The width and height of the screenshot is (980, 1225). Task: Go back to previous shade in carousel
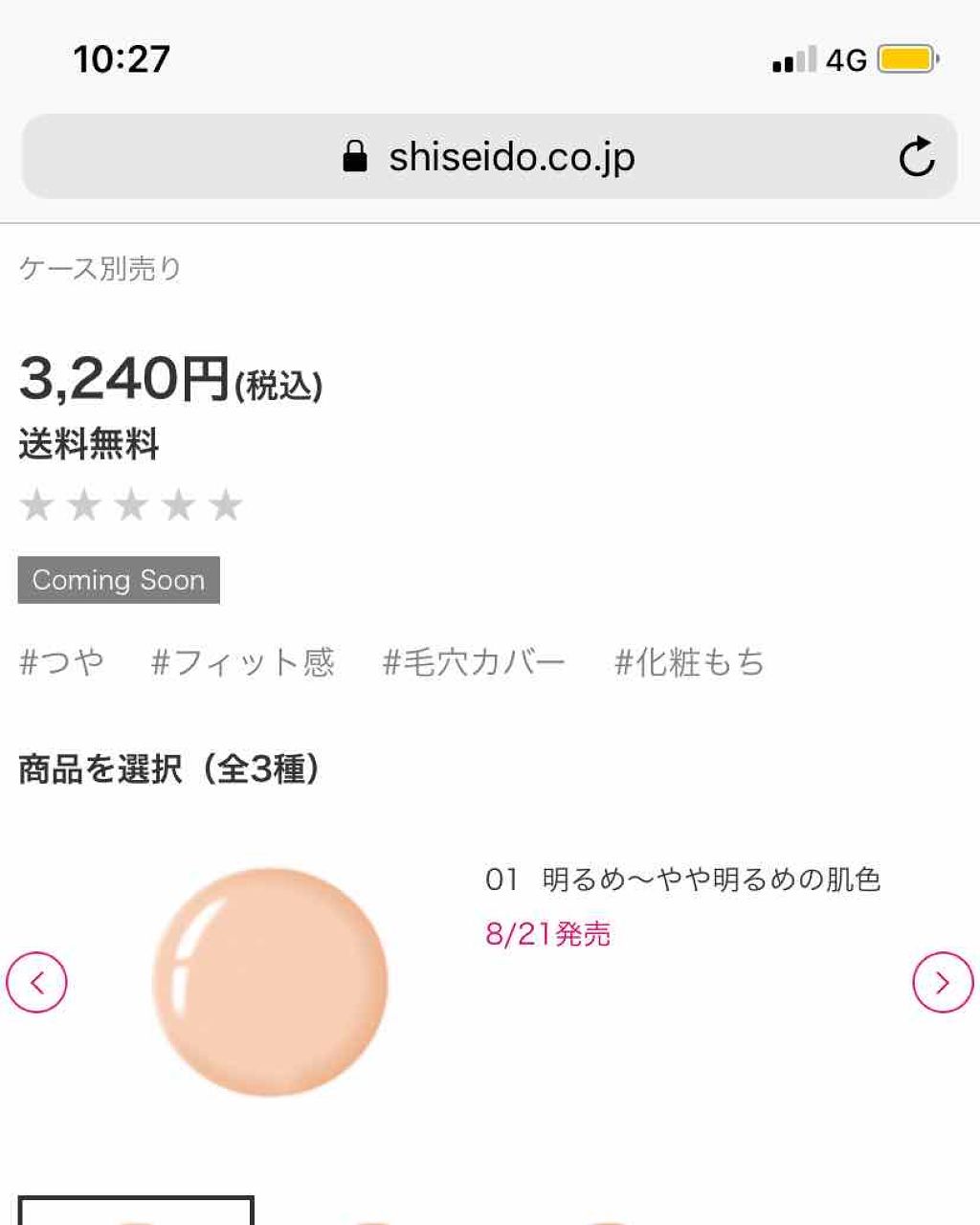click(x=38, y=981)
